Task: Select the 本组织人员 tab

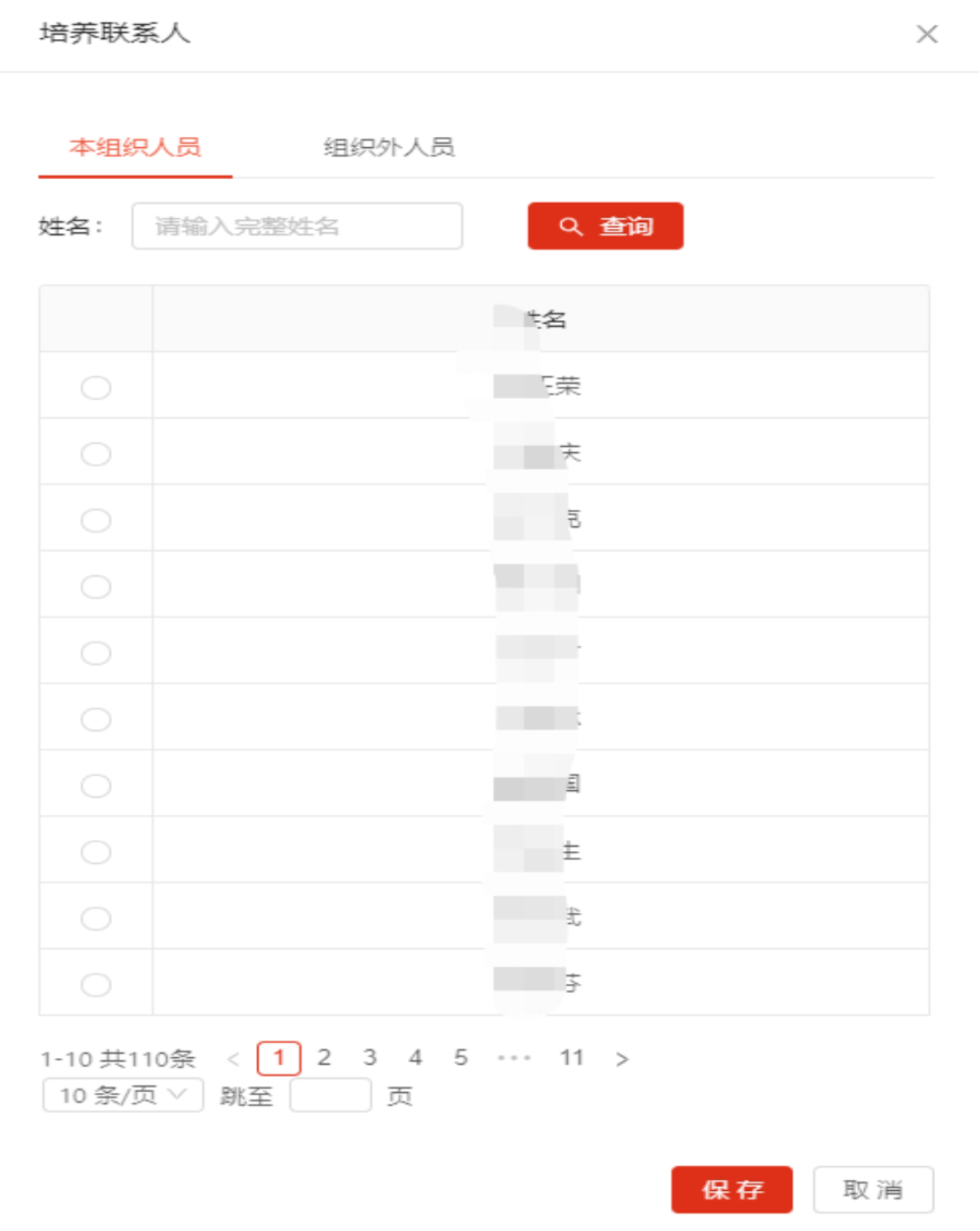Action: [135, 147]
